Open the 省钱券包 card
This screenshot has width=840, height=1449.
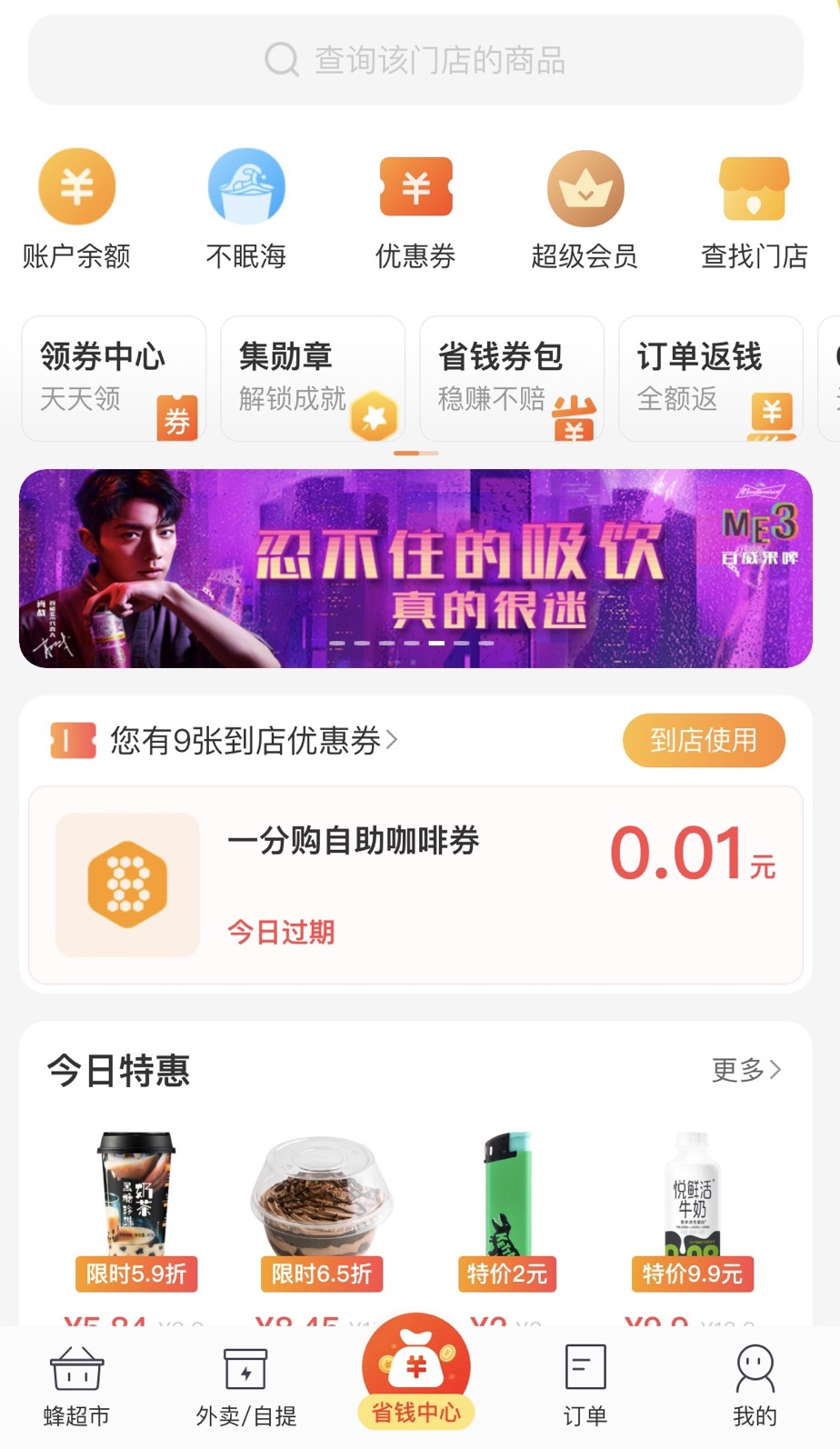(512, 378)
